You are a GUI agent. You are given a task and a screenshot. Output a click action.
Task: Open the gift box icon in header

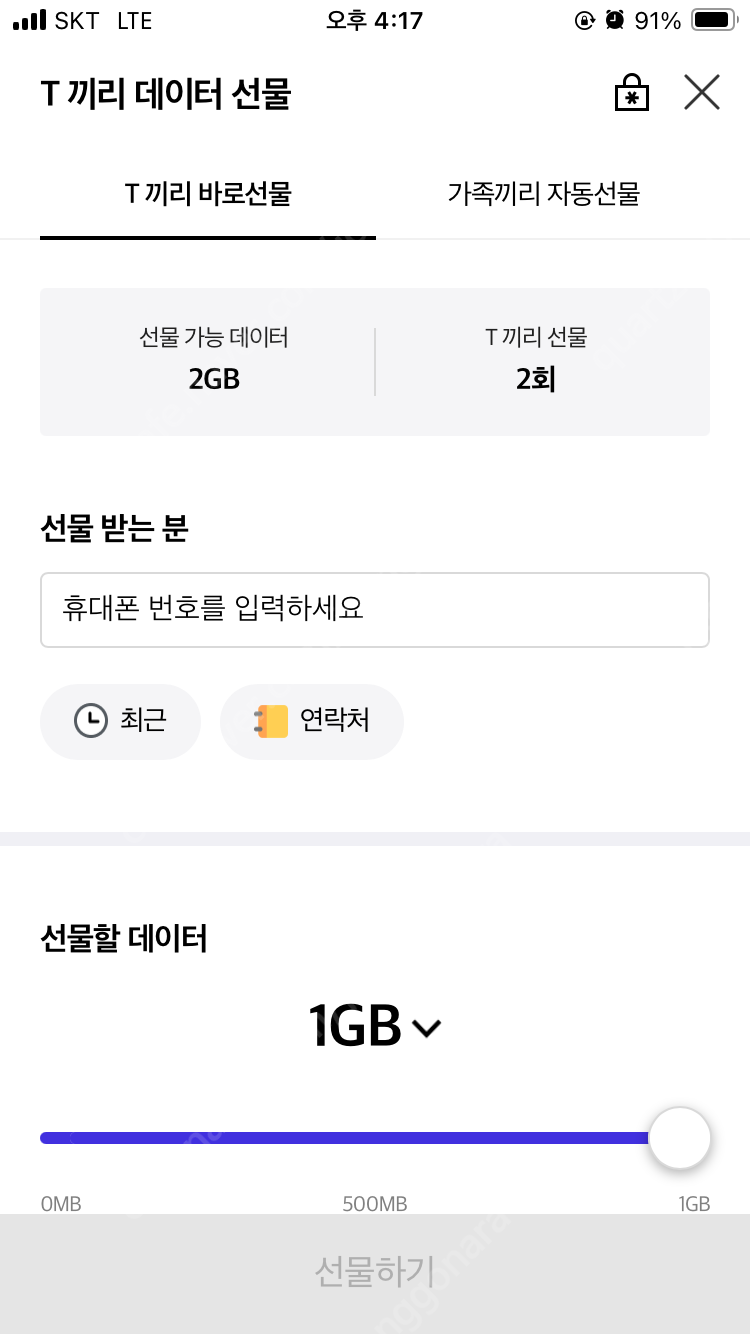click(631, 93)
